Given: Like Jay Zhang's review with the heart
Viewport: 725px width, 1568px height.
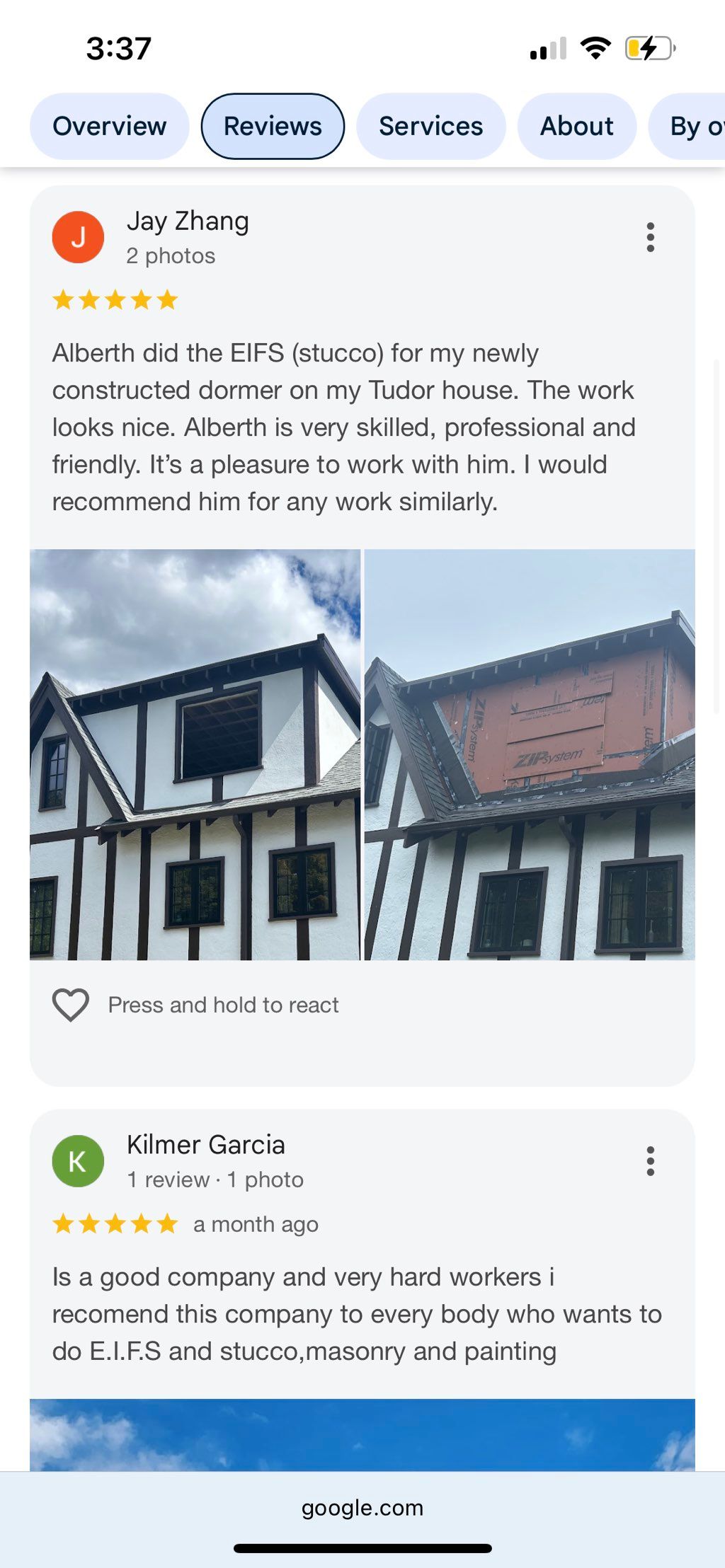Looking at the screenshot, I should click(71, 1005).
